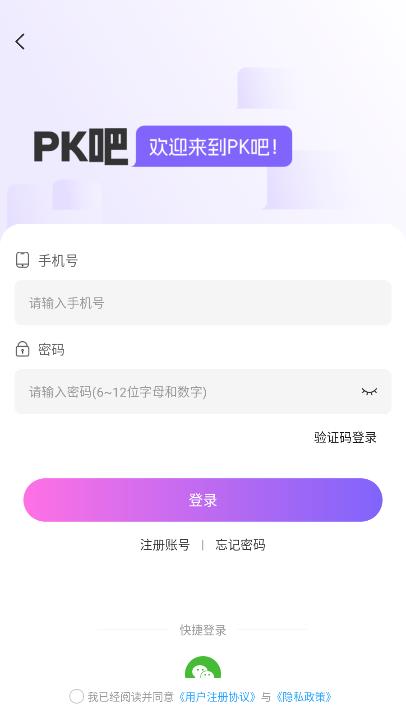Open 忘记密码 to reset password
This screenshot has width=406, height=722.
[240, 545]
